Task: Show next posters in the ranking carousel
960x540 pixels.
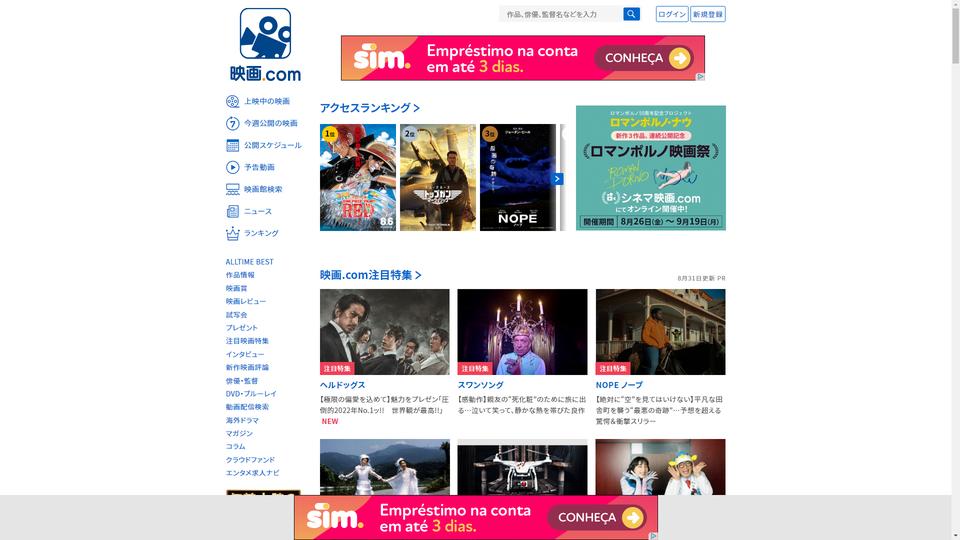Action: [557, 179]
